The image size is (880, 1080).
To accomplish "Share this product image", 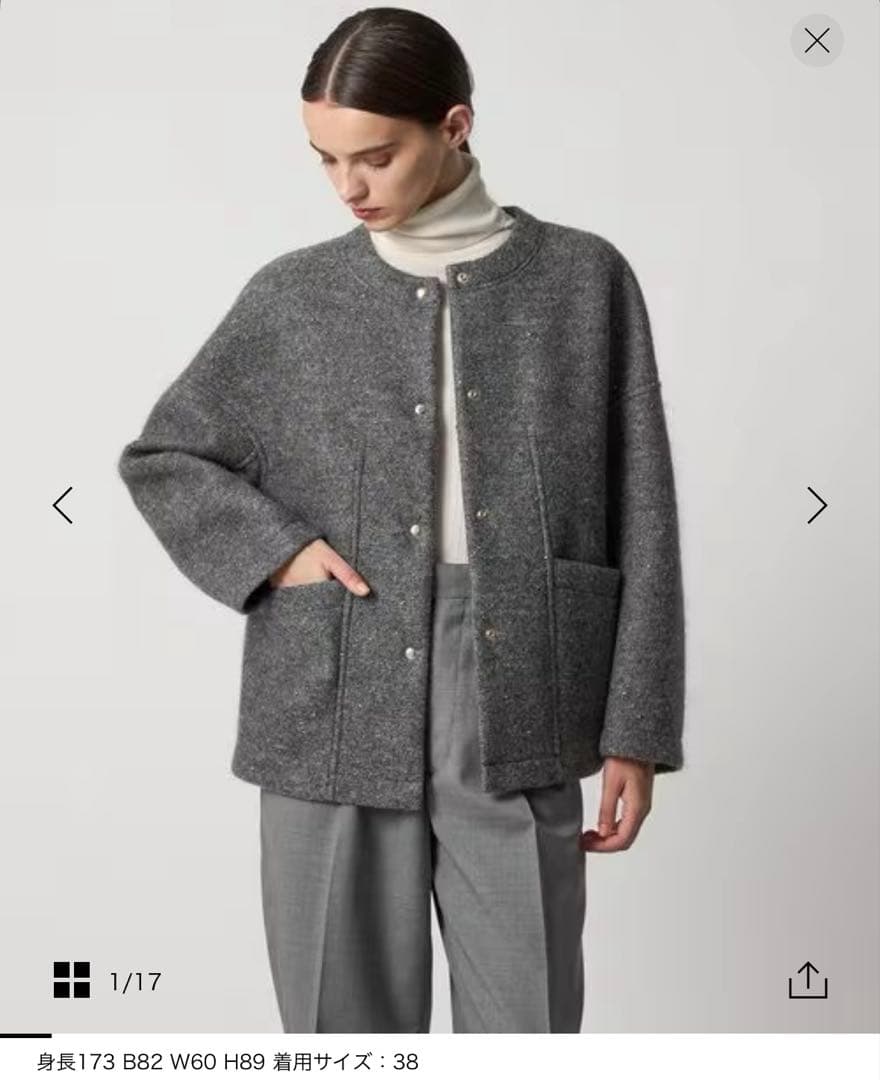I will (x=808, y=980).
